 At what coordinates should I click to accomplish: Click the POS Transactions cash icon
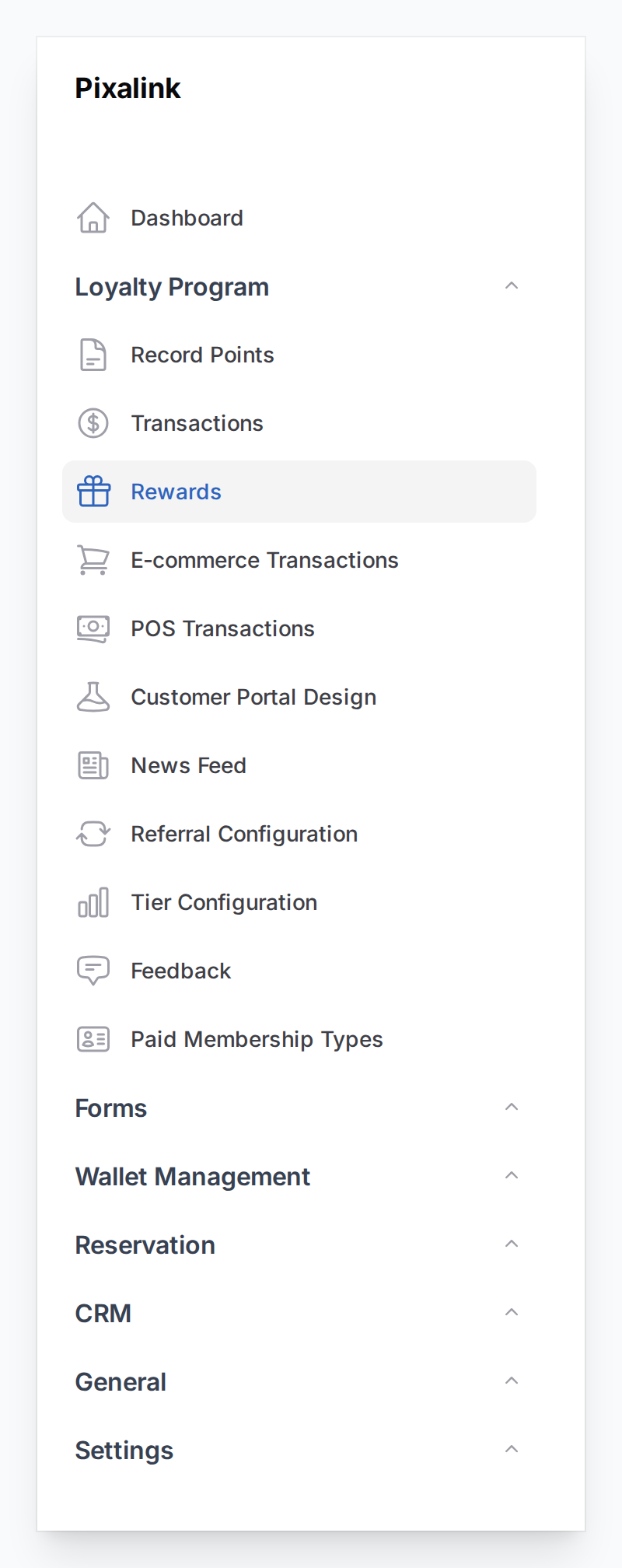93,628
